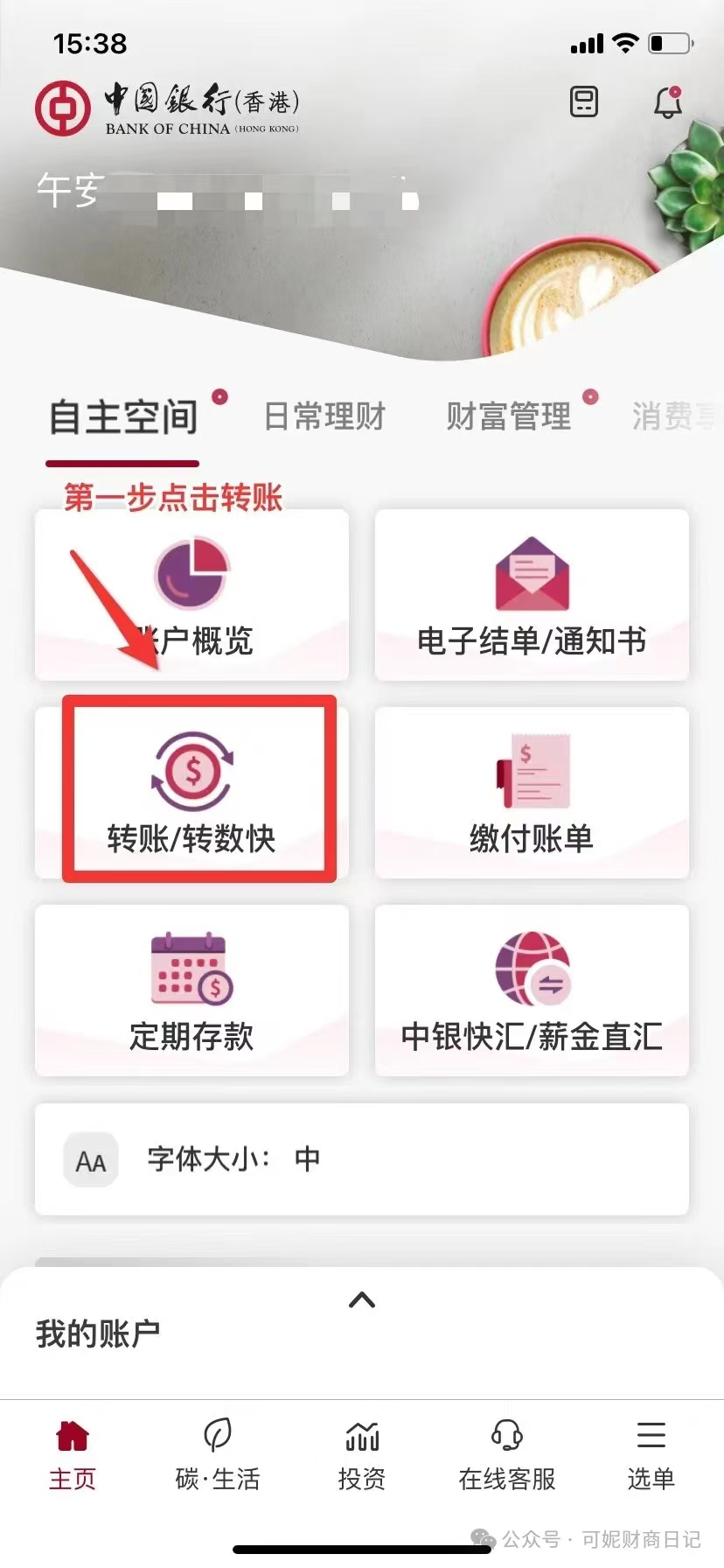
Task: Open 定期存款
Action: (x=191, y=990)
